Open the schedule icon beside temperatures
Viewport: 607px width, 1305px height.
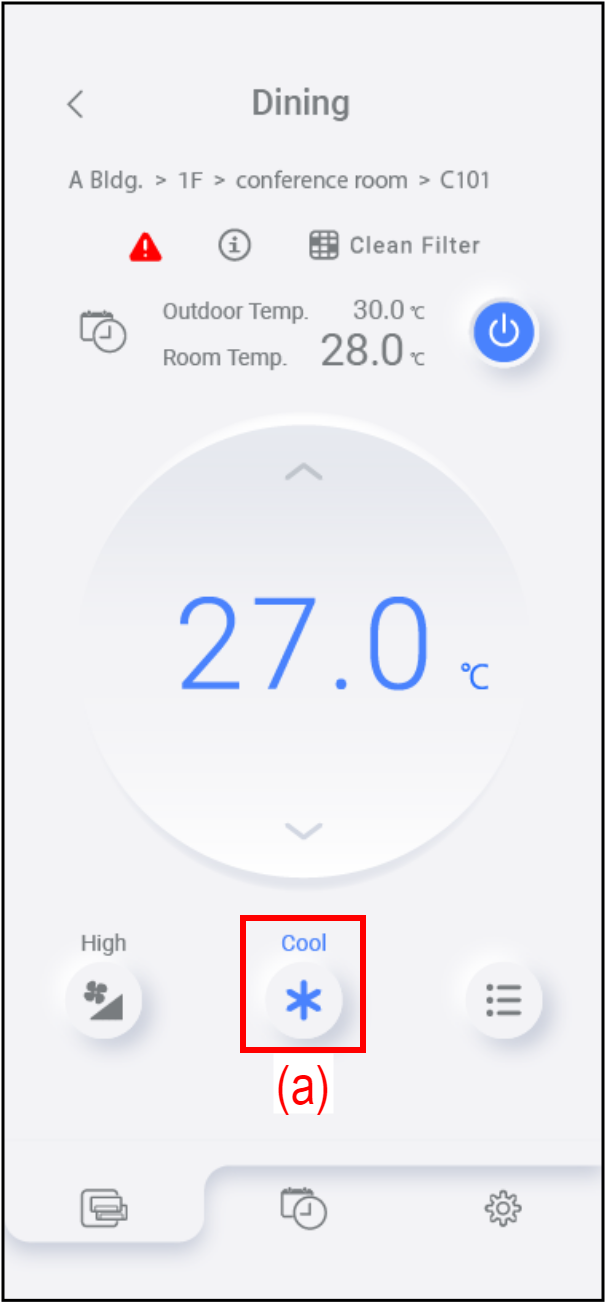point(103,332)
